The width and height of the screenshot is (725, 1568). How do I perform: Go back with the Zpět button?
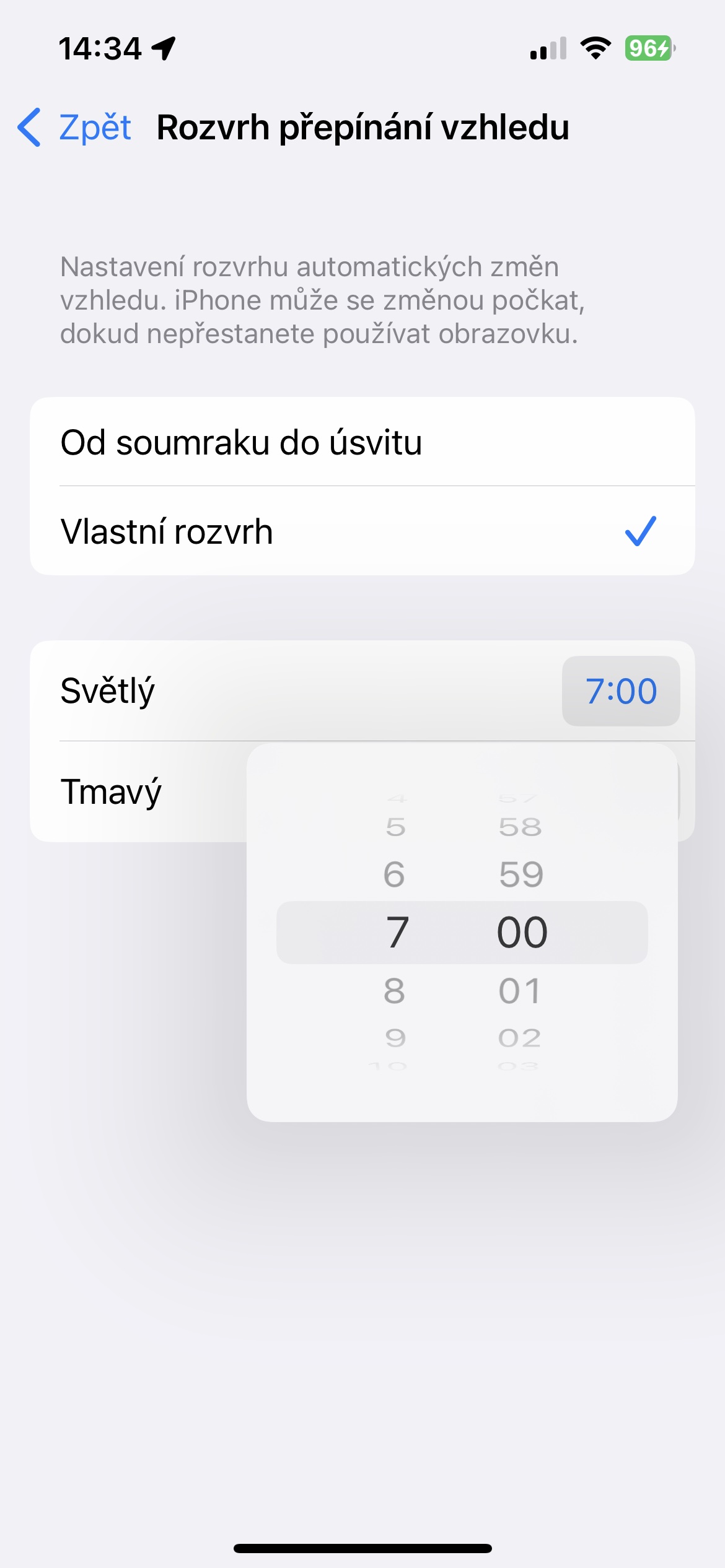coord(74,128)
